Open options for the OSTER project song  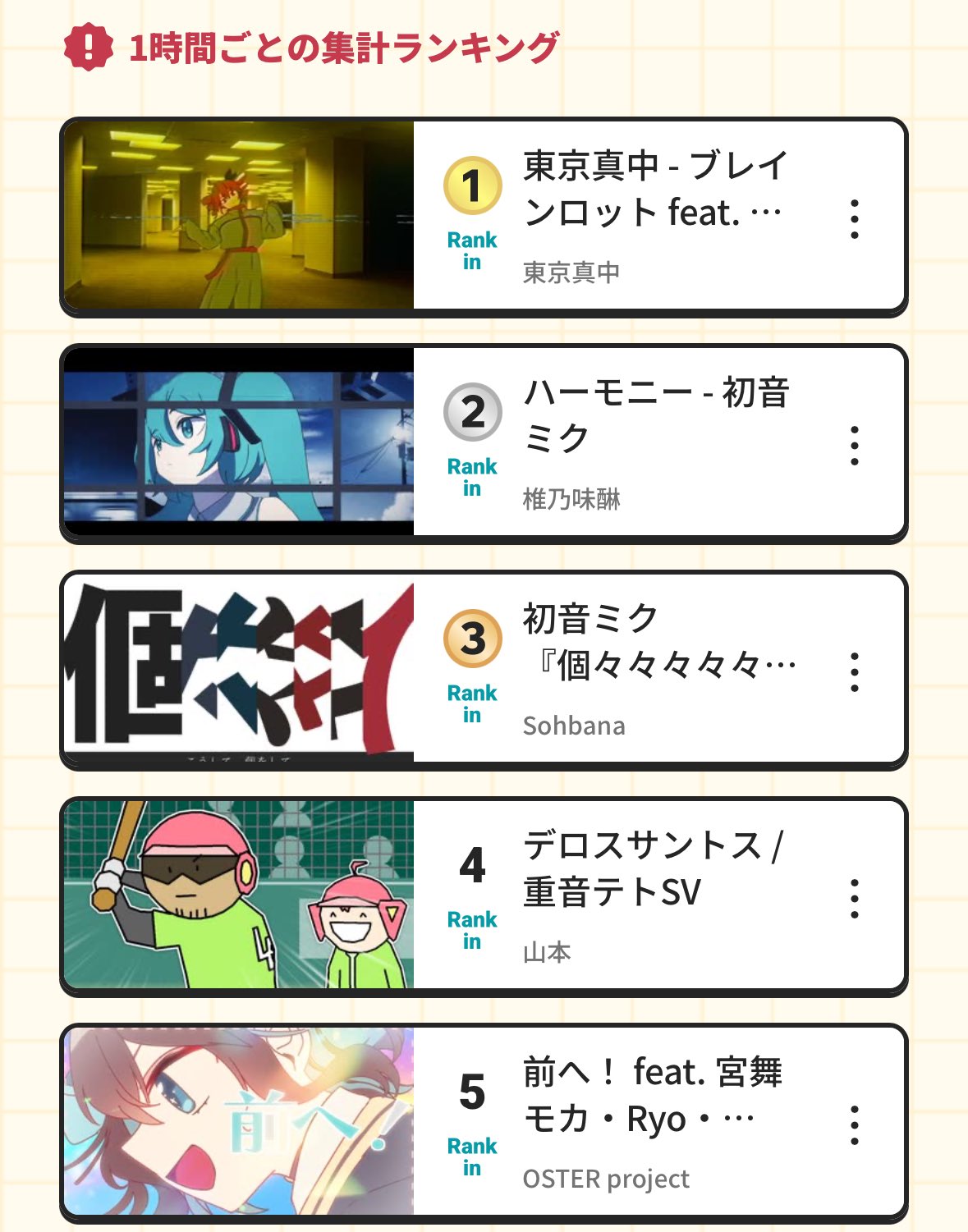[855, 1124]
